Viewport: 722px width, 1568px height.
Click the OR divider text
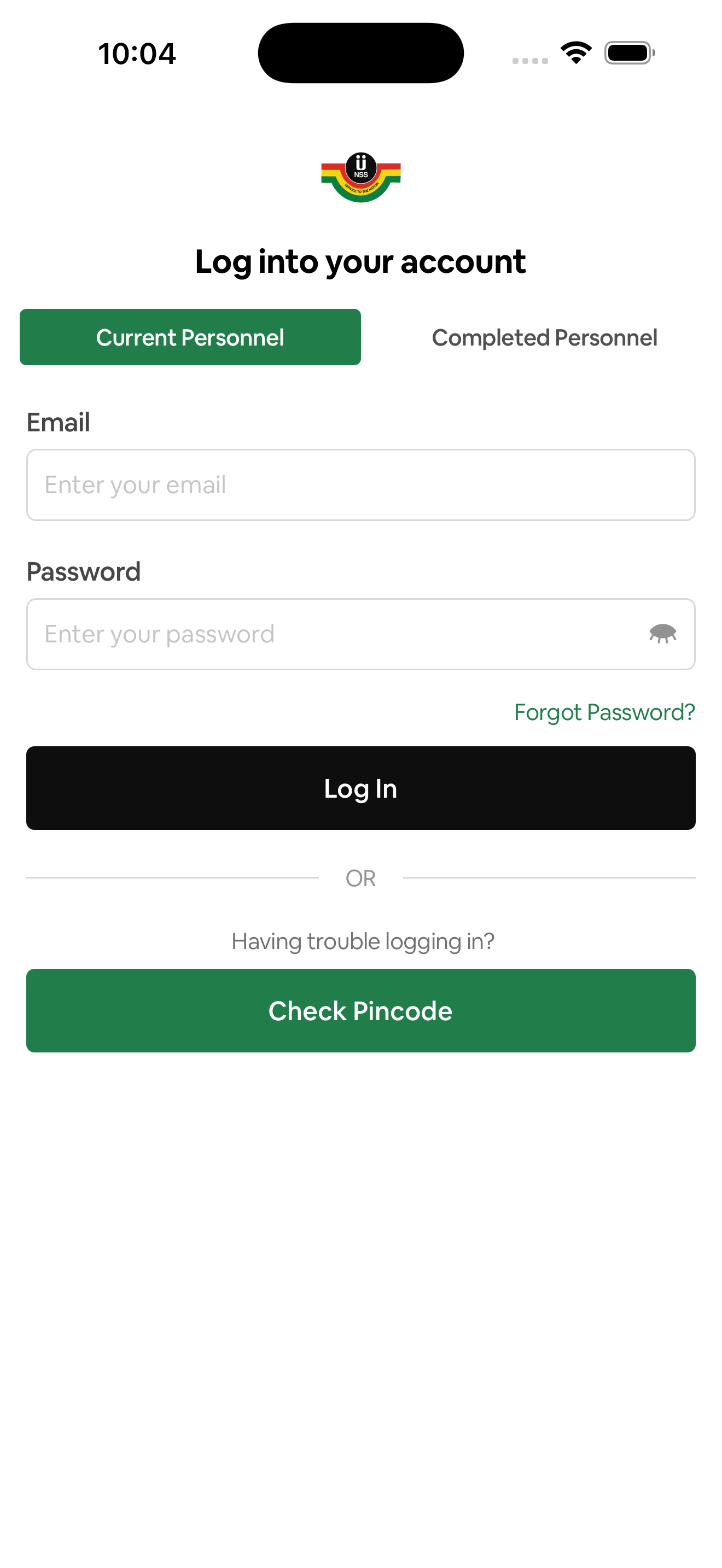(360, 877)
